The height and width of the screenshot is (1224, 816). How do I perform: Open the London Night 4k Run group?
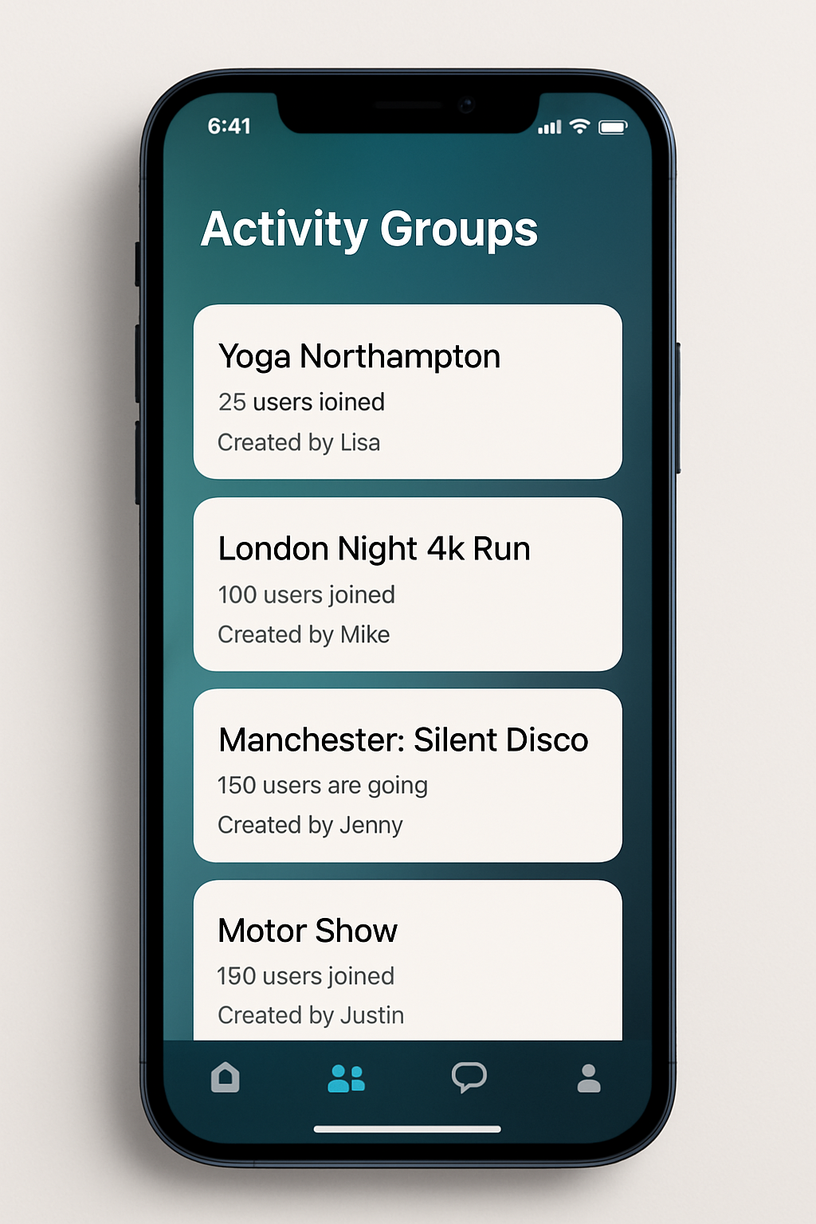407,584
